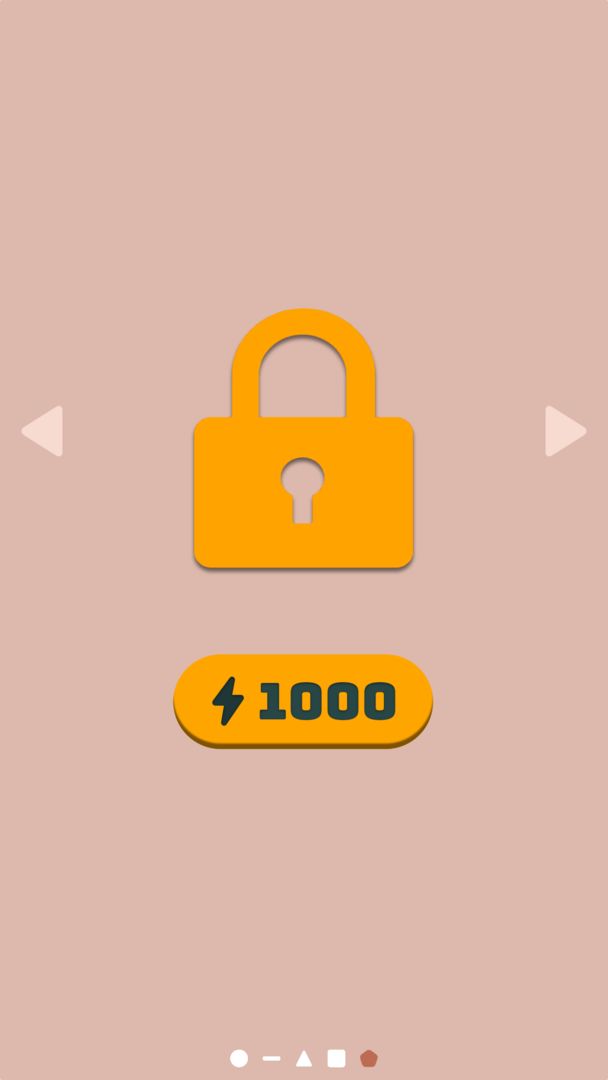Image resolution: width=608 pixels, height=1080 pixels.
Task: Go to the next item with right arrow
Action: click(x=564, y=431)
